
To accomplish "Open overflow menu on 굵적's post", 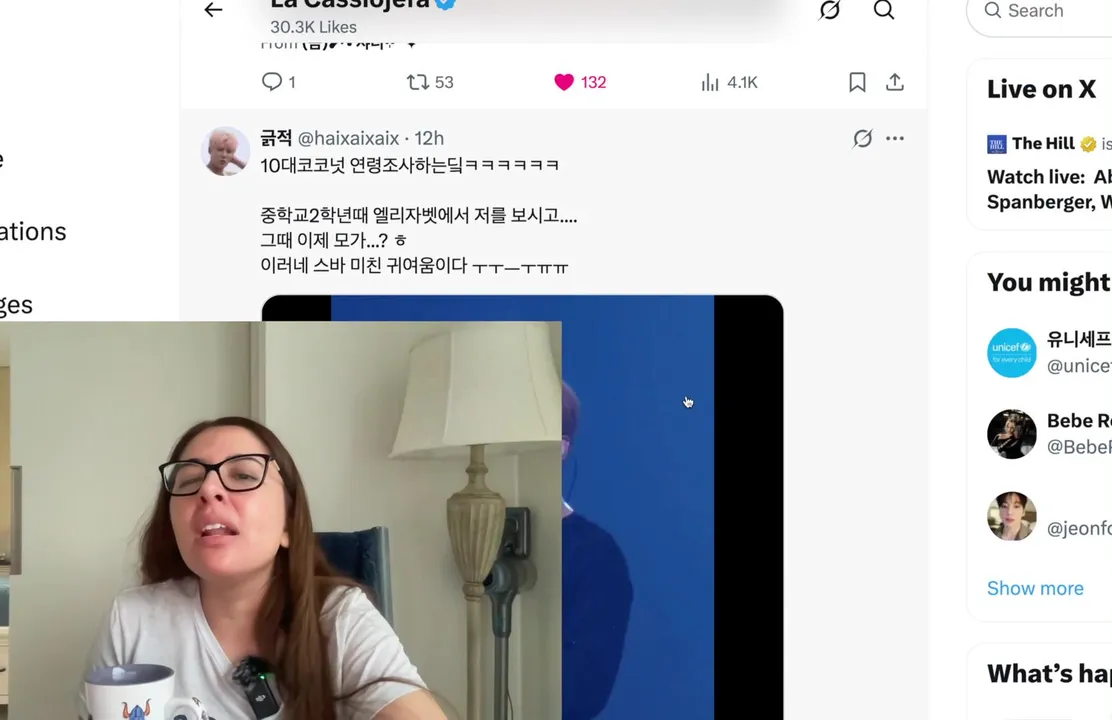I will coord(895,138).
